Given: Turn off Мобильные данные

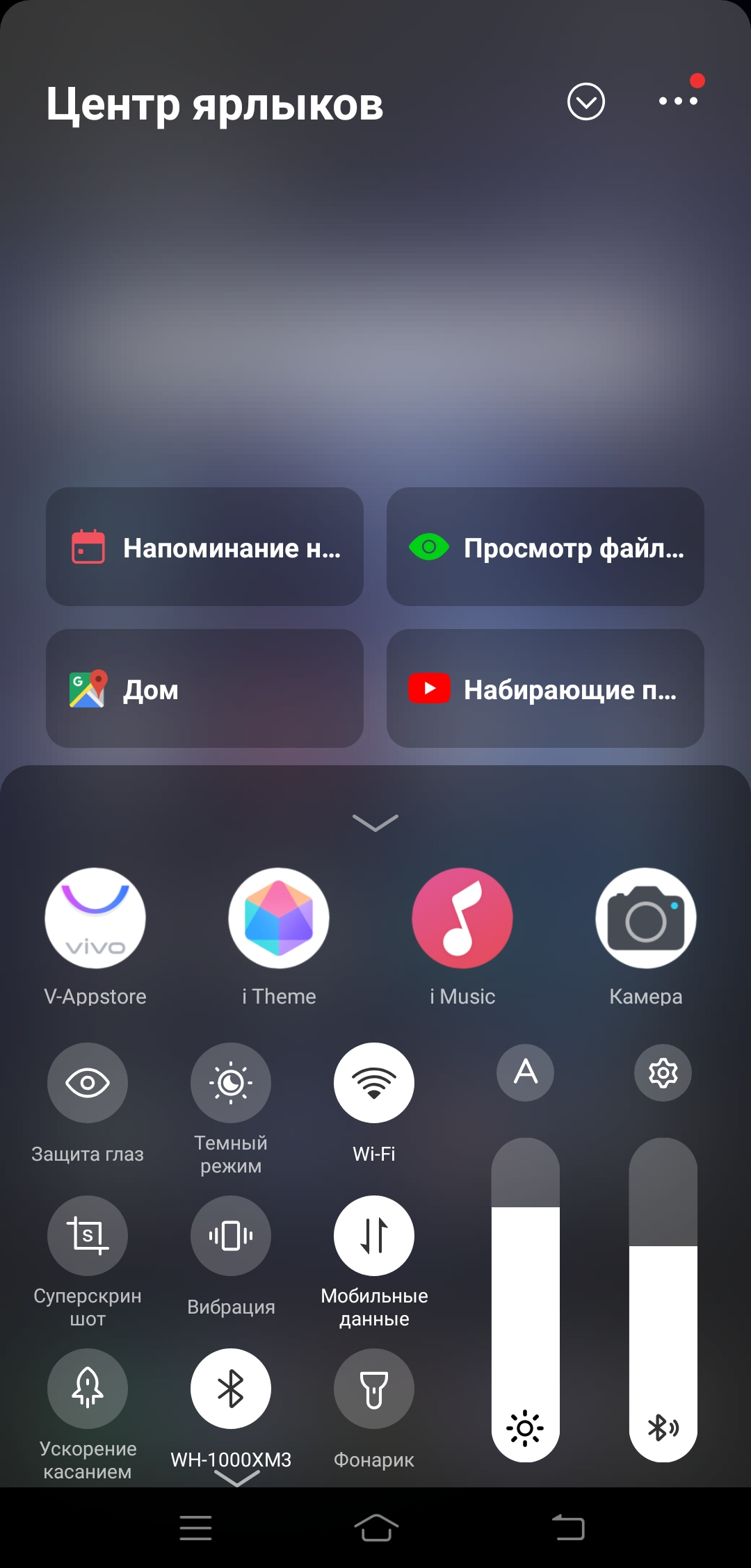Looking at the screenshot, I should click(x=374, y=1236).
